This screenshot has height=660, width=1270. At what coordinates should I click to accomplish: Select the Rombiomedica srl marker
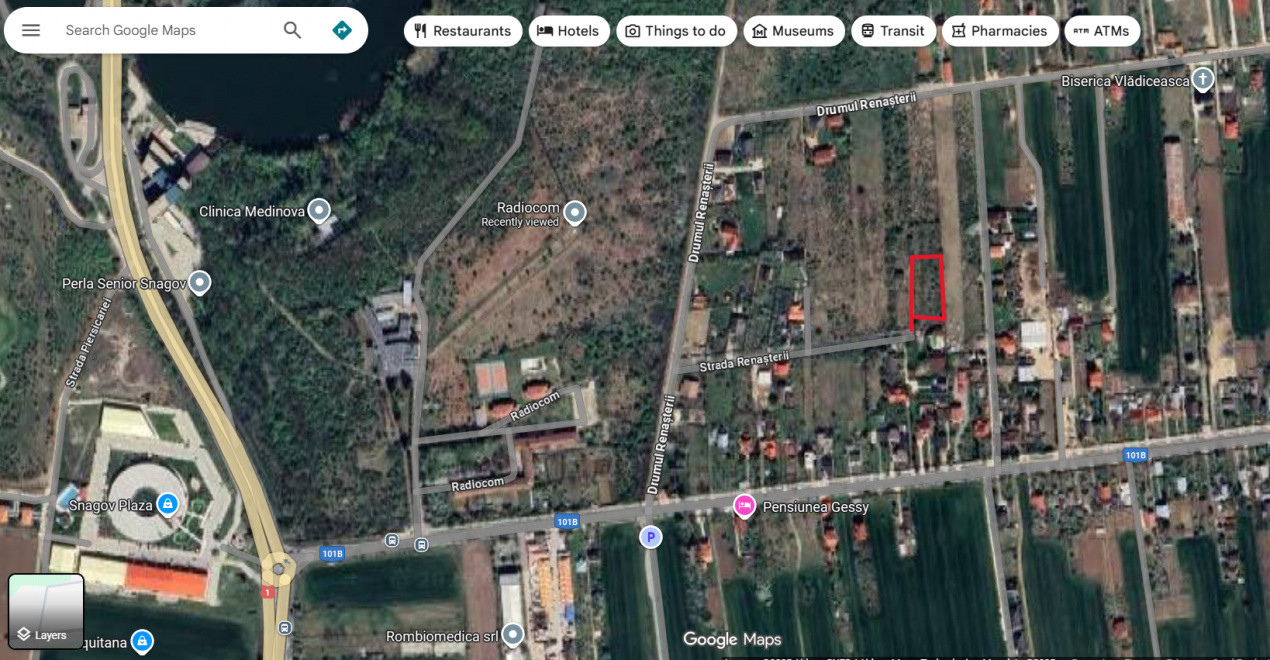coord(513,635)
